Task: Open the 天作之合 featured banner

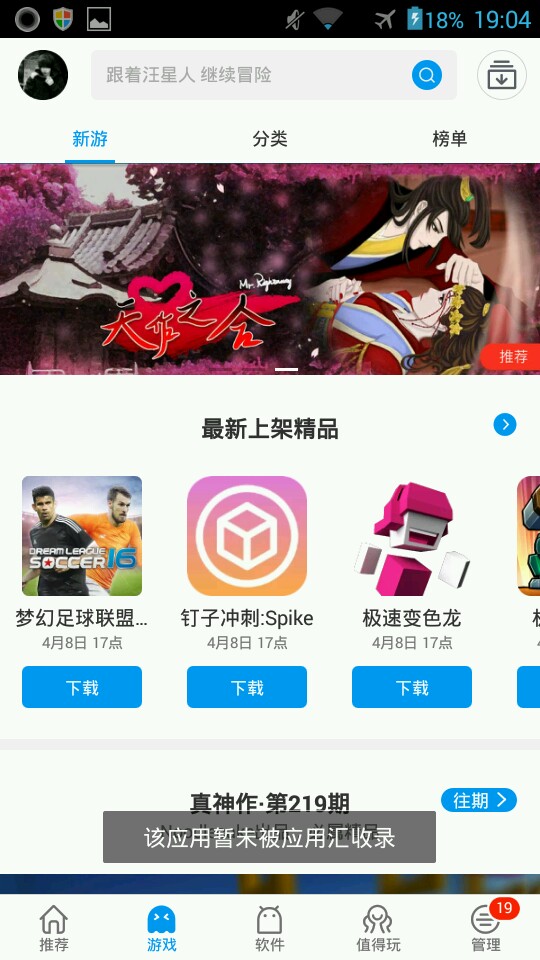Action: tap(270, 269)
